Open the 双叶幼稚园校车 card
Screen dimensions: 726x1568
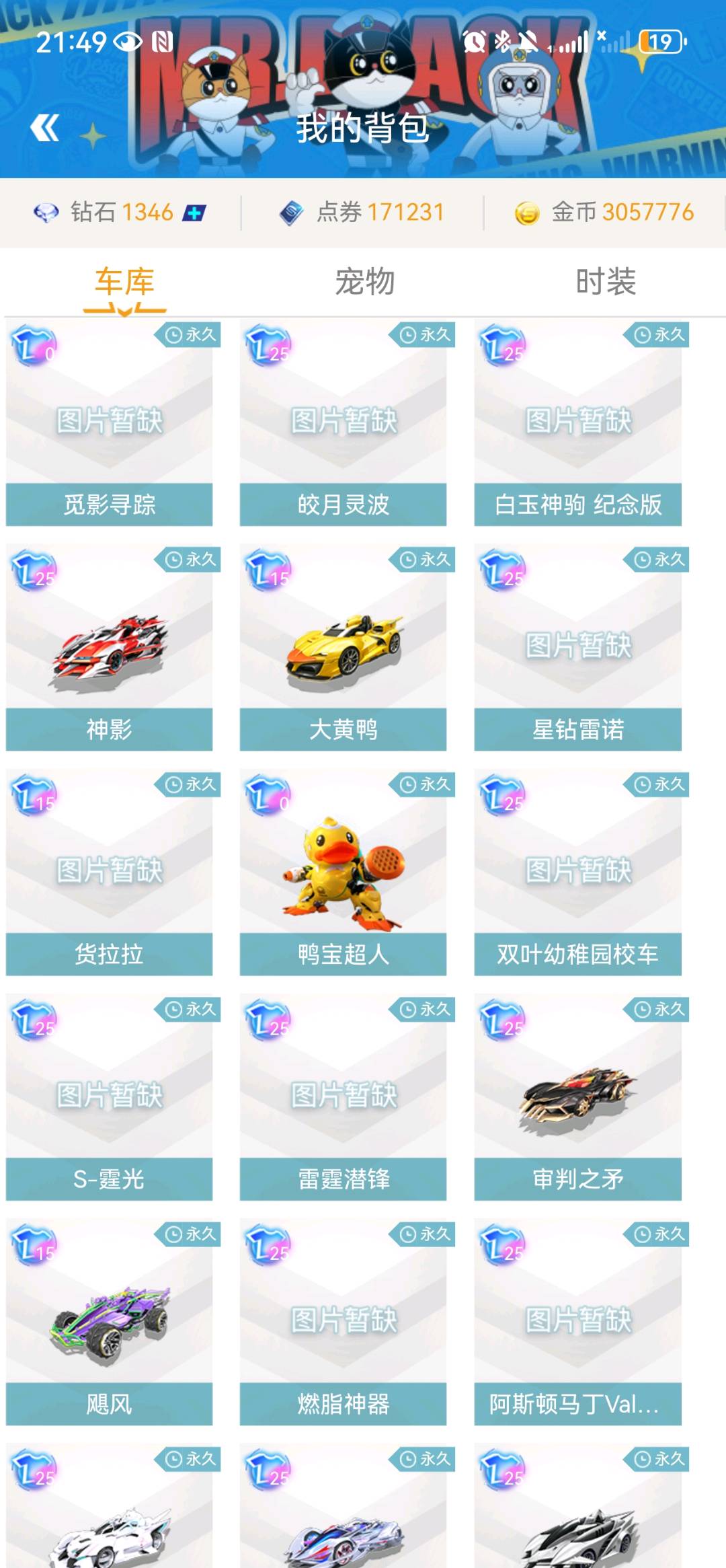click(577, 873)
